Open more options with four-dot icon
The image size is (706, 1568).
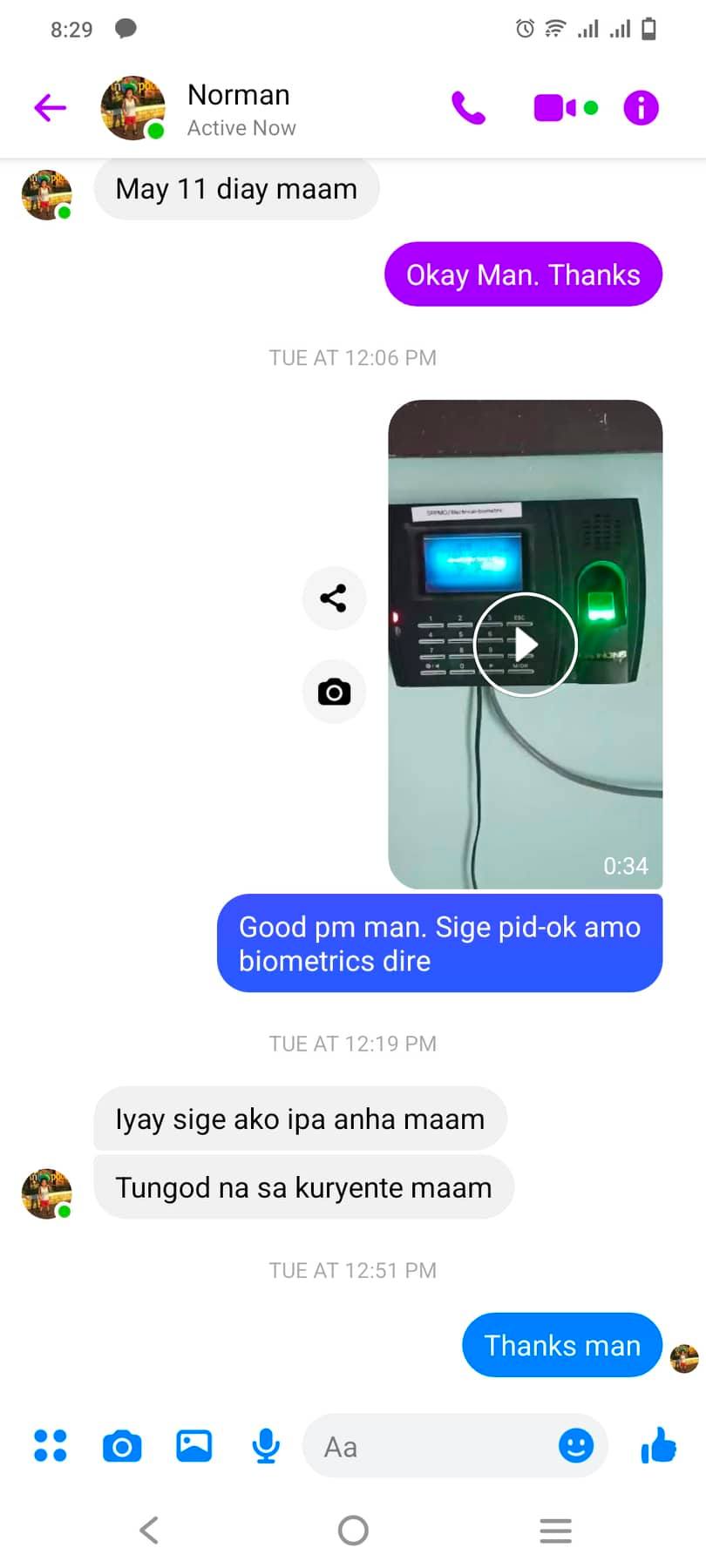(50, 1446)
